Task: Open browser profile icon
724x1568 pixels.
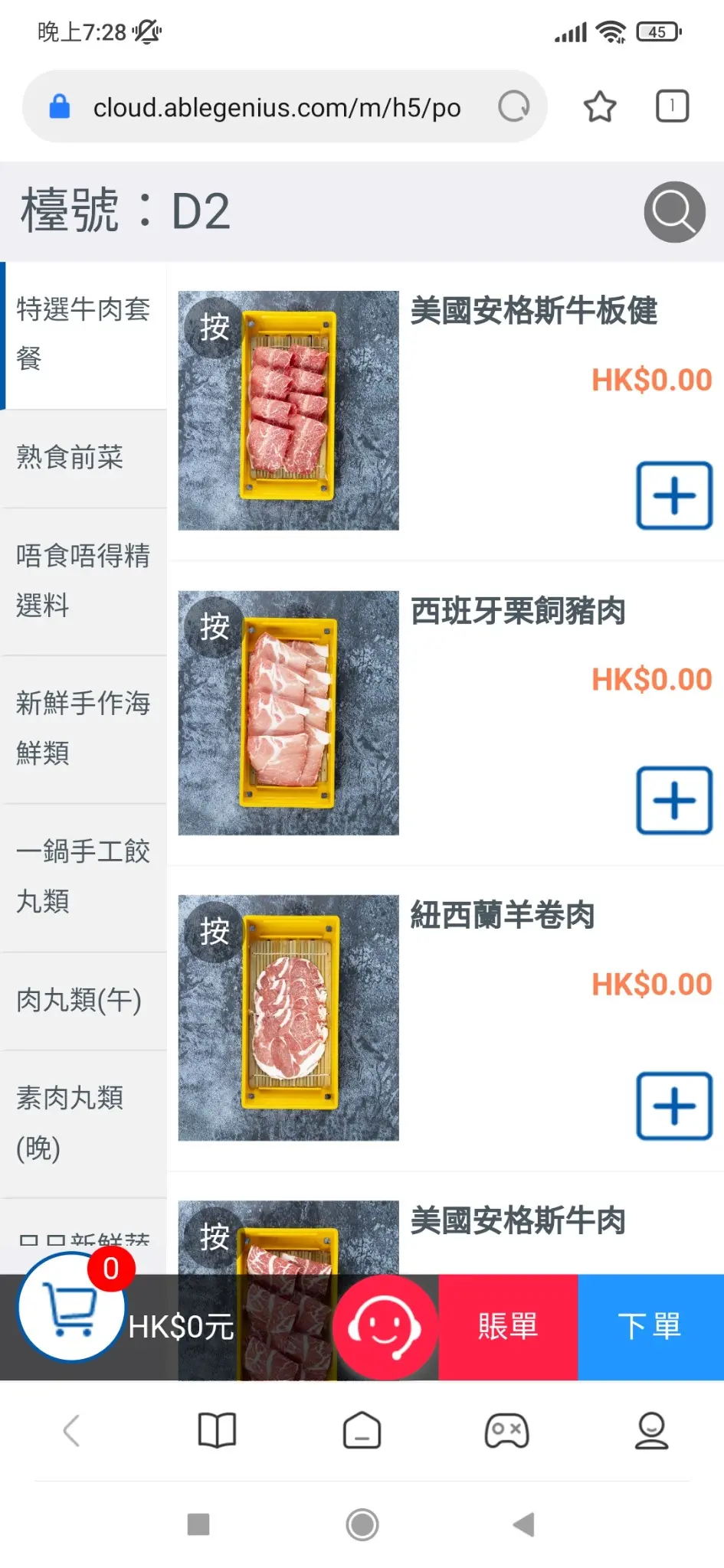Action: click(651, 1430)
